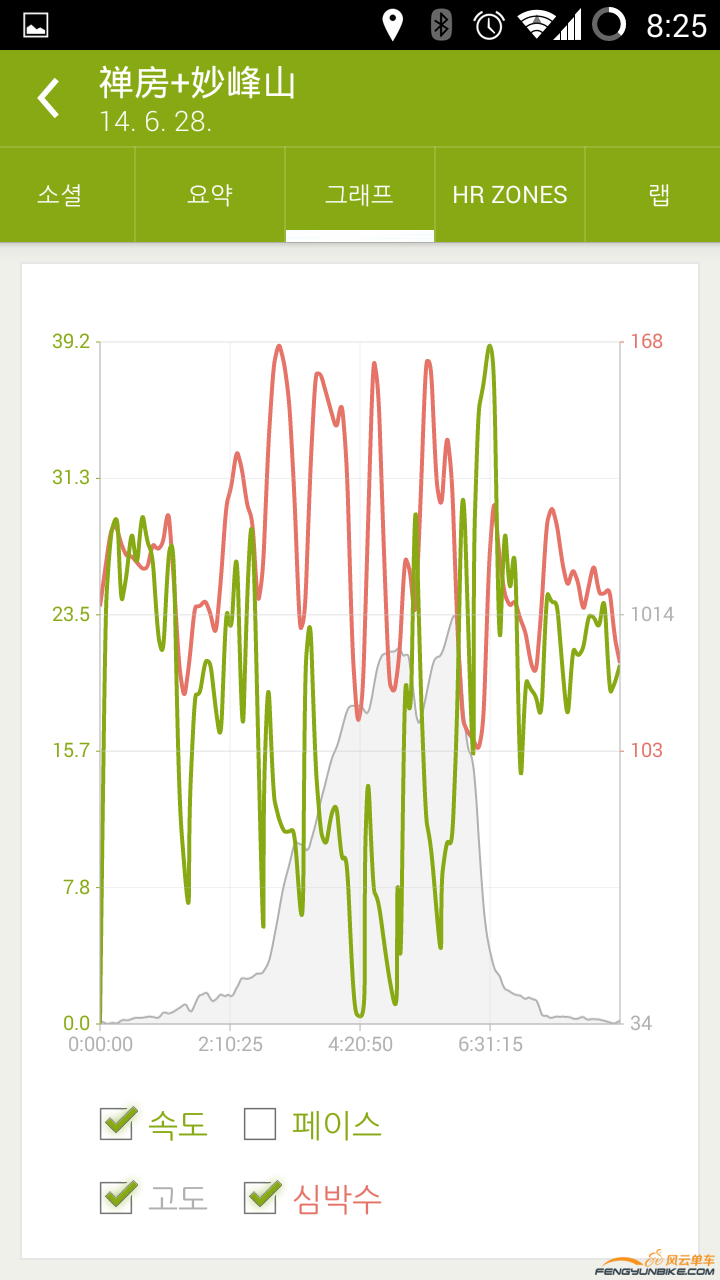The height and width of the screenshot is (1280, 720).
Task: Go back using the header arrow
Action: [48, 98]
